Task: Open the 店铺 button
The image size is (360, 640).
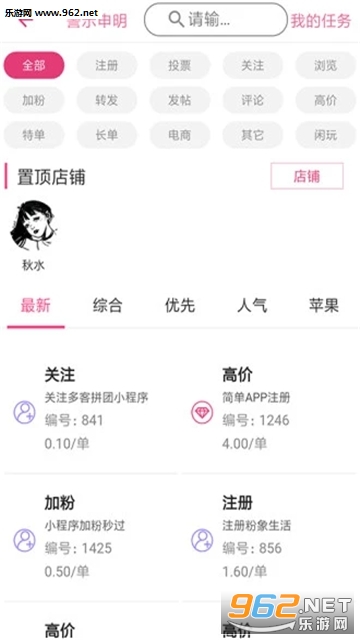Action: tap(307, 176)
